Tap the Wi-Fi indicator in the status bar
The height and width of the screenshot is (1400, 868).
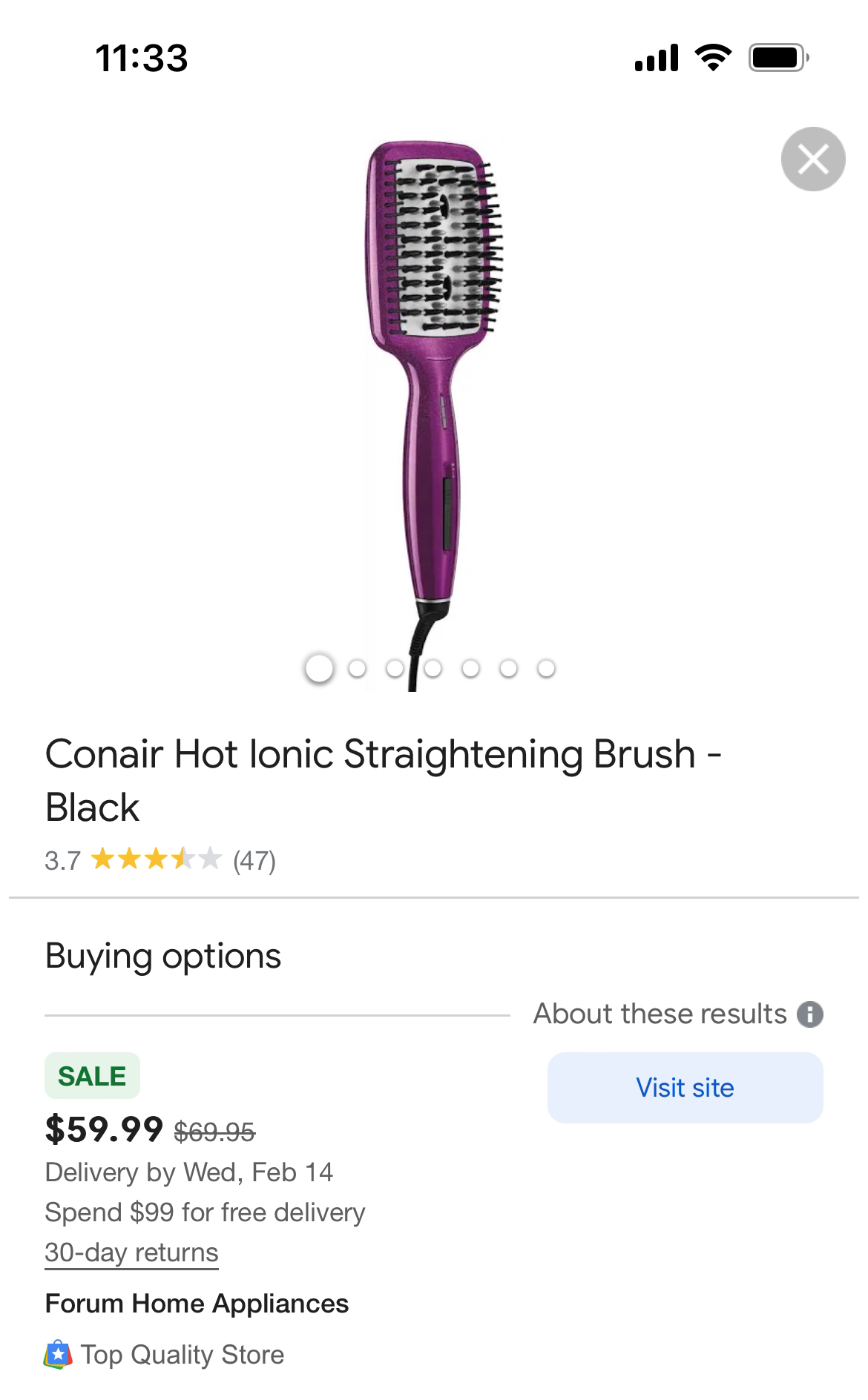click(713, 58)
